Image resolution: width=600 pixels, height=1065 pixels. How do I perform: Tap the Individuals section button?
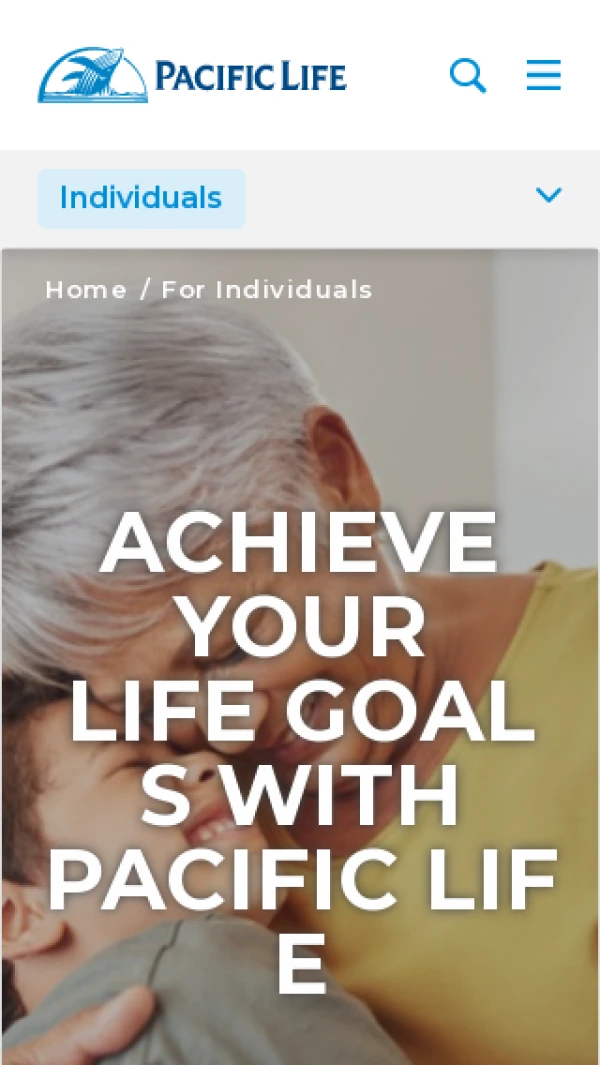[x=141, y=198]
